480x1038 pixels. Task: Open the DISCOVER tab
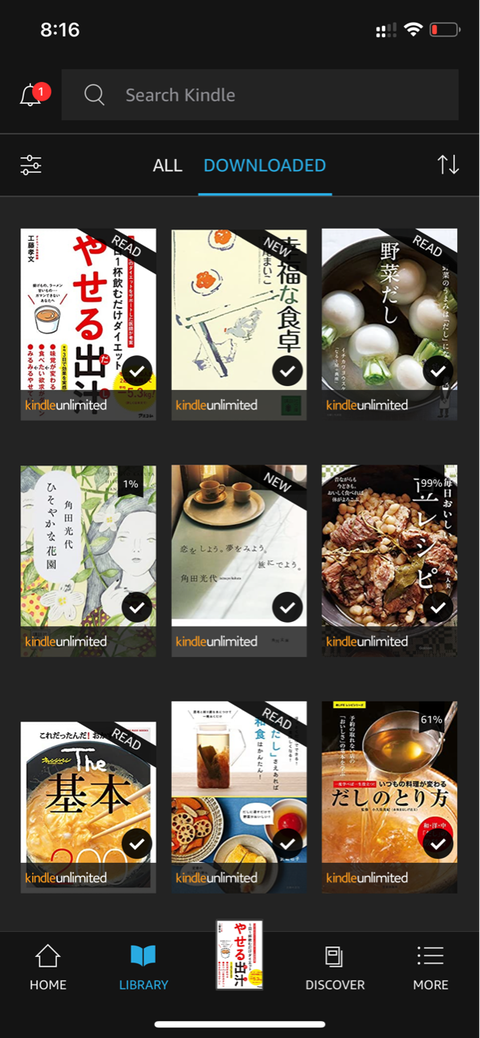334,967
